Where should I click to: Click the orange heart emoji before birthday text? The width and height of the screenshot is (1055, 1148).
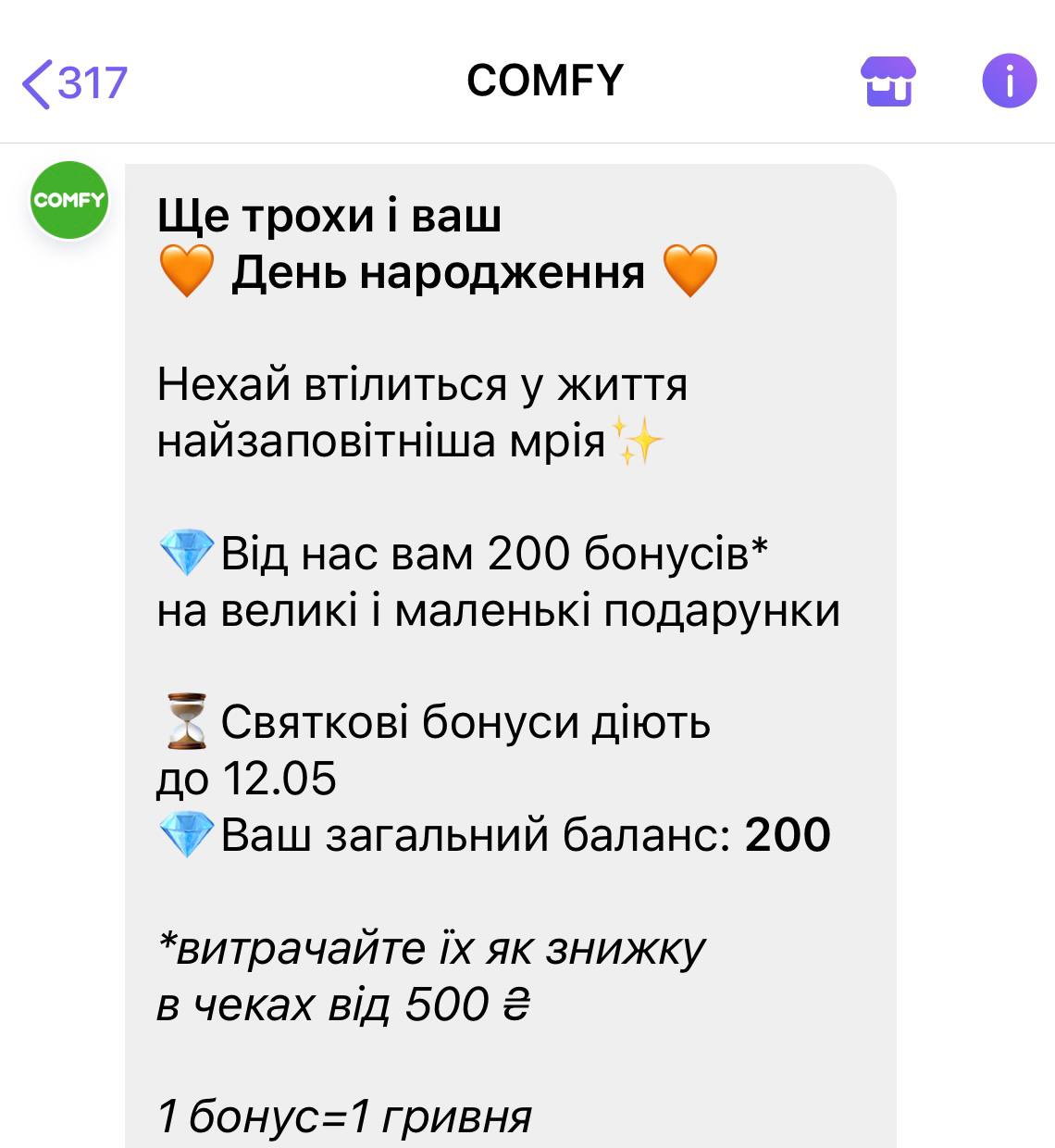(185, 270)
